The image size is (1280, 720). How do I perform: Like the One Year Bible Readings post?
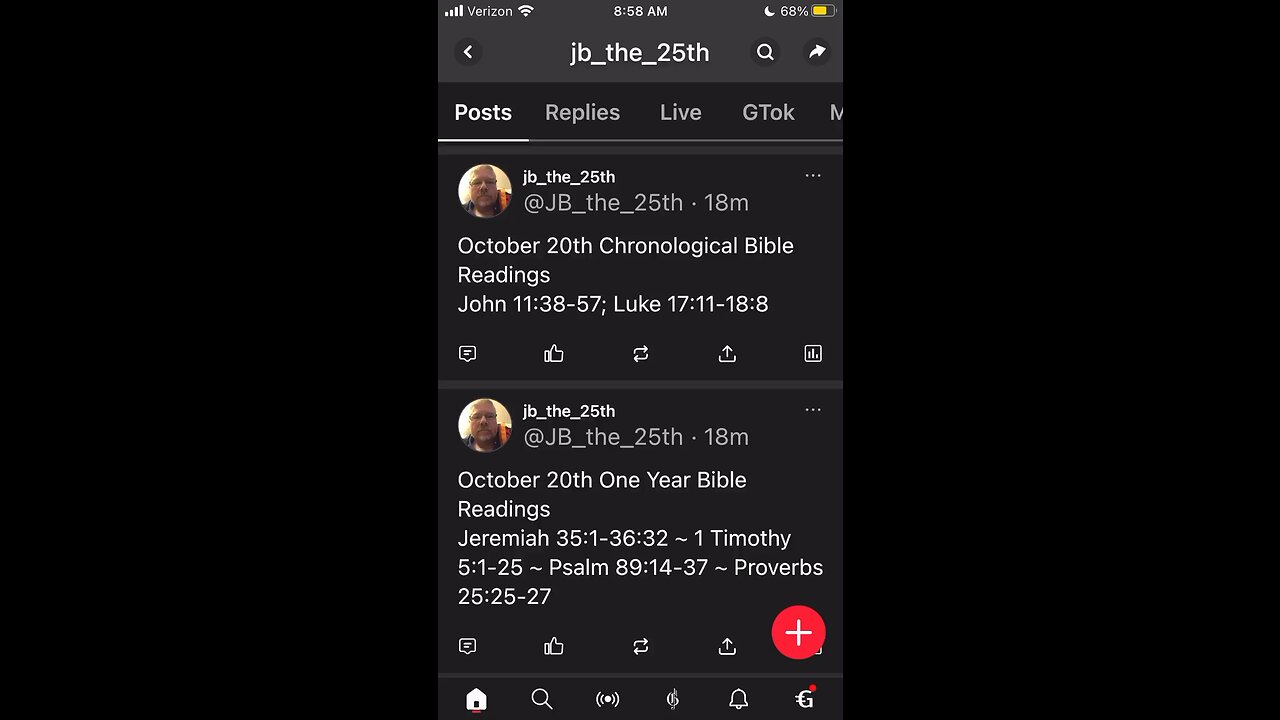pyautogui.click(x=554, y=647)
